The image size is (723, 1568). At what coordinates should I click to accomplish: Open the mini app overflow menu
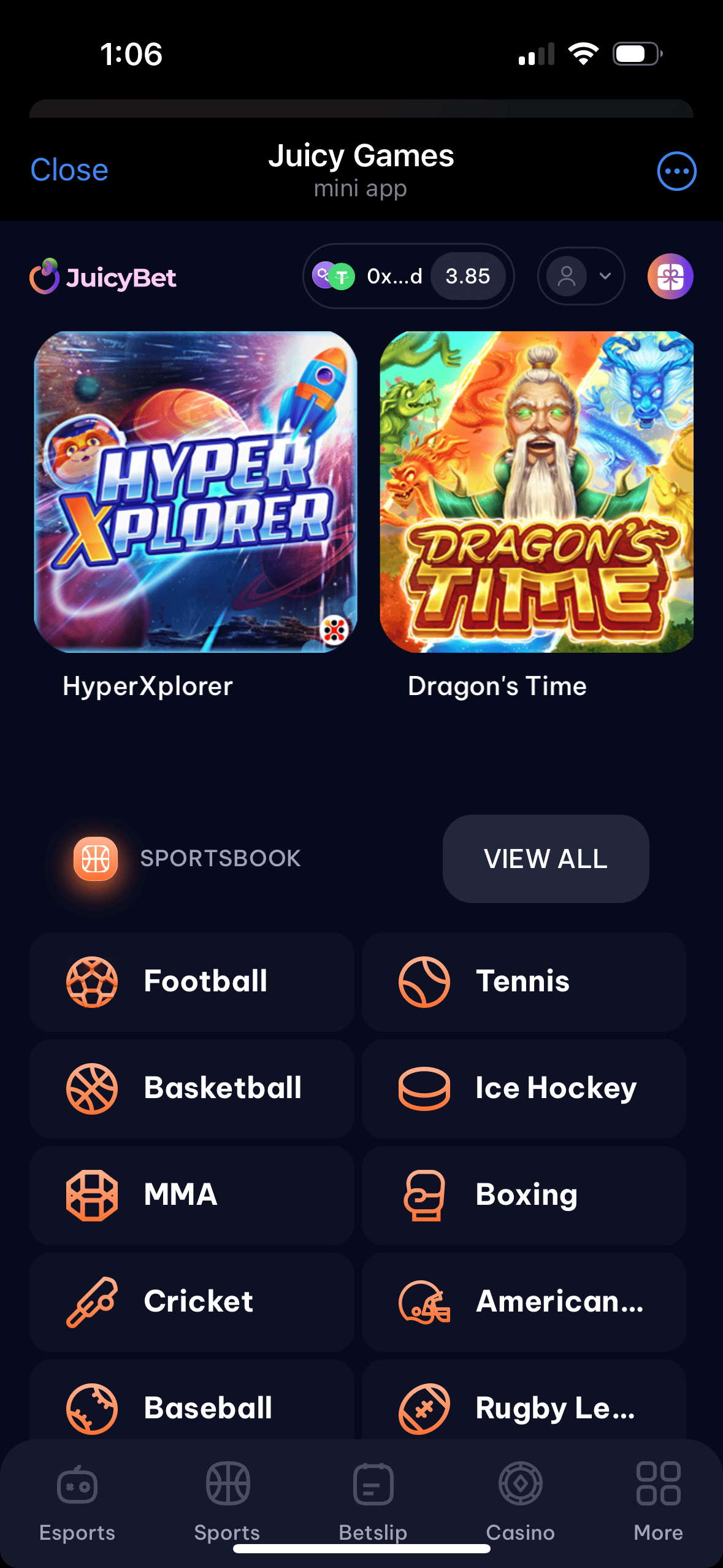(676, 171)
